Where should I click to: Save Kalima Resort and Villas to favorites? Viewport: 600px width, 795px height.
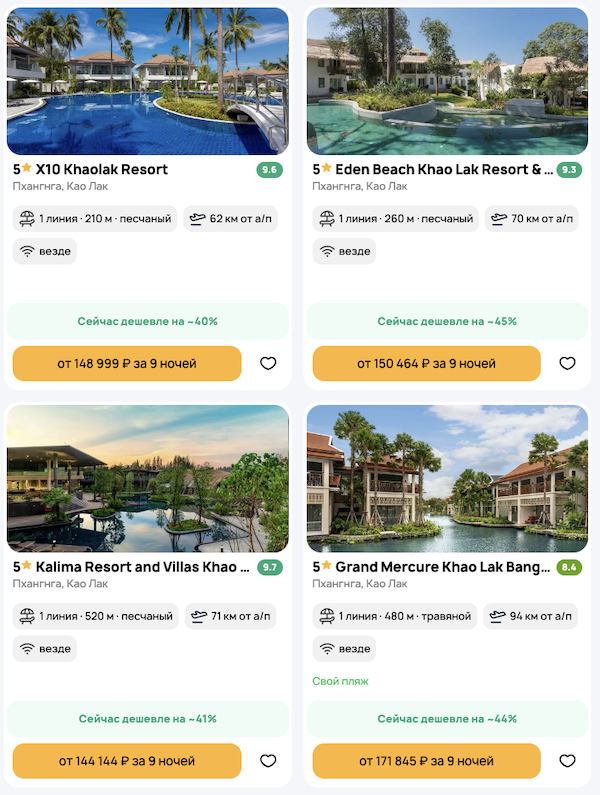click(268, 761)
